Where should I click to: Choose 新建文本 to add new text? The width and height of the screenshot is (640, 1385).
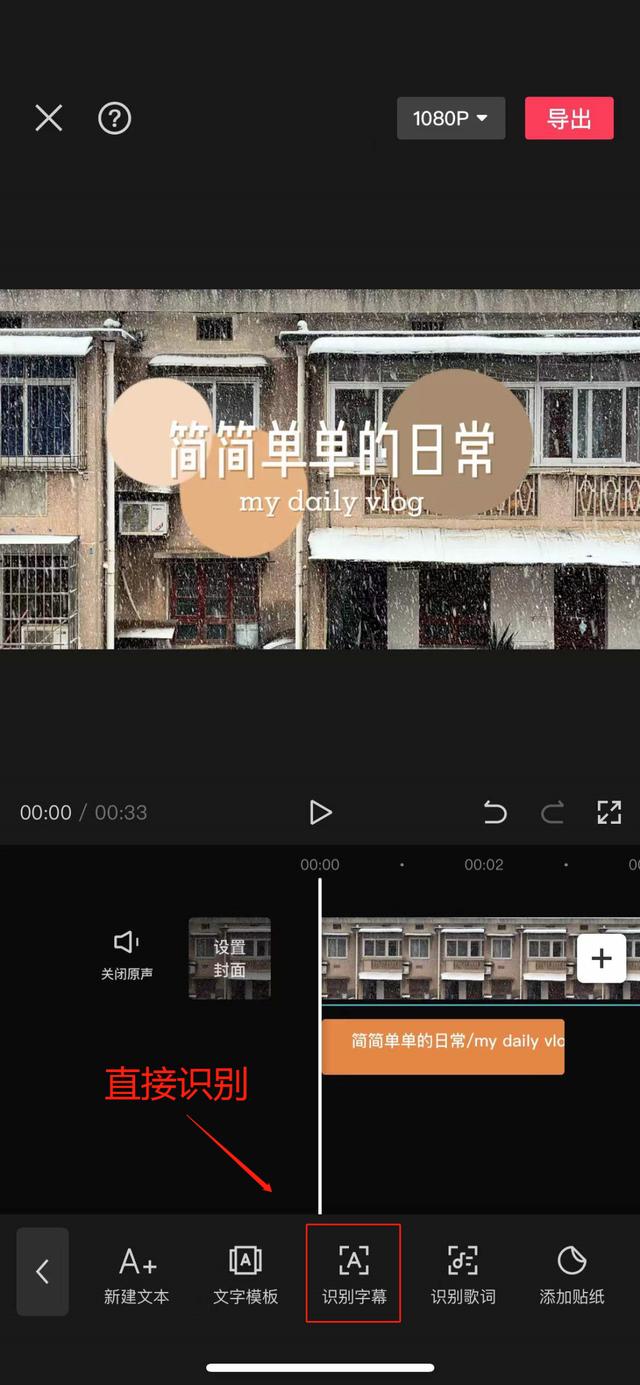[x=137, y=1275]
